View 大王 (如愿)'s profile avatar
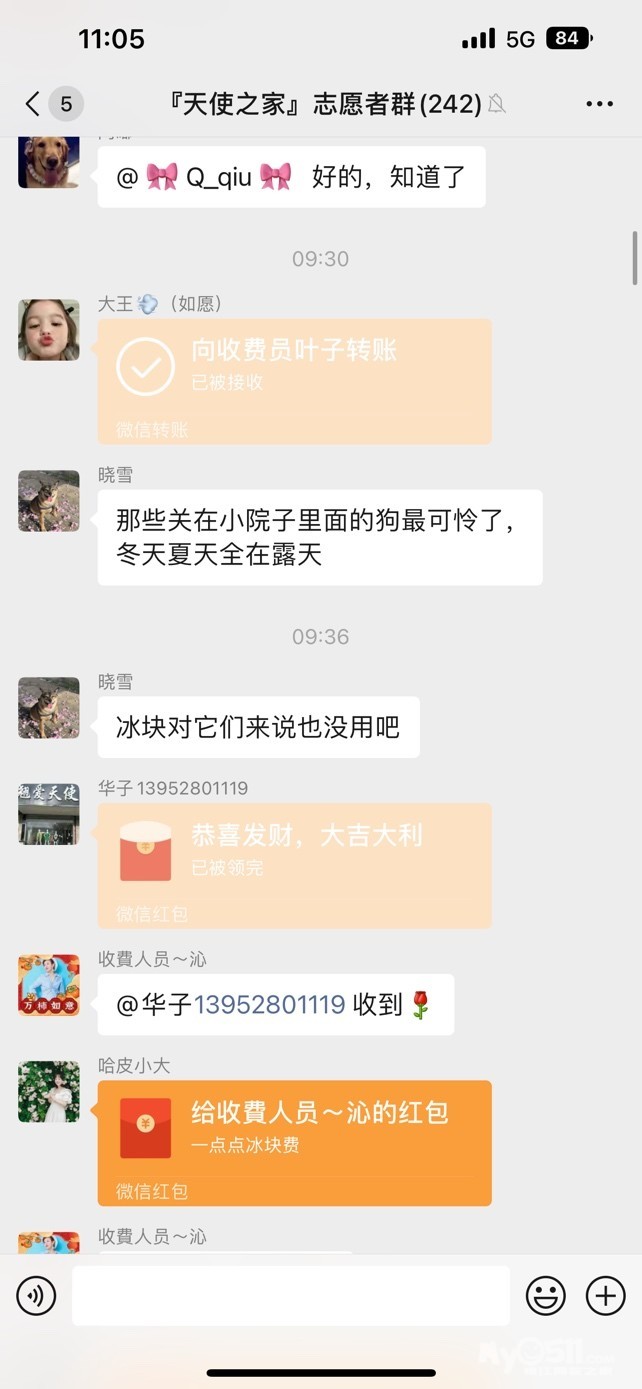The height and width of the screenshot is (1389, 642). coord(49,330)
